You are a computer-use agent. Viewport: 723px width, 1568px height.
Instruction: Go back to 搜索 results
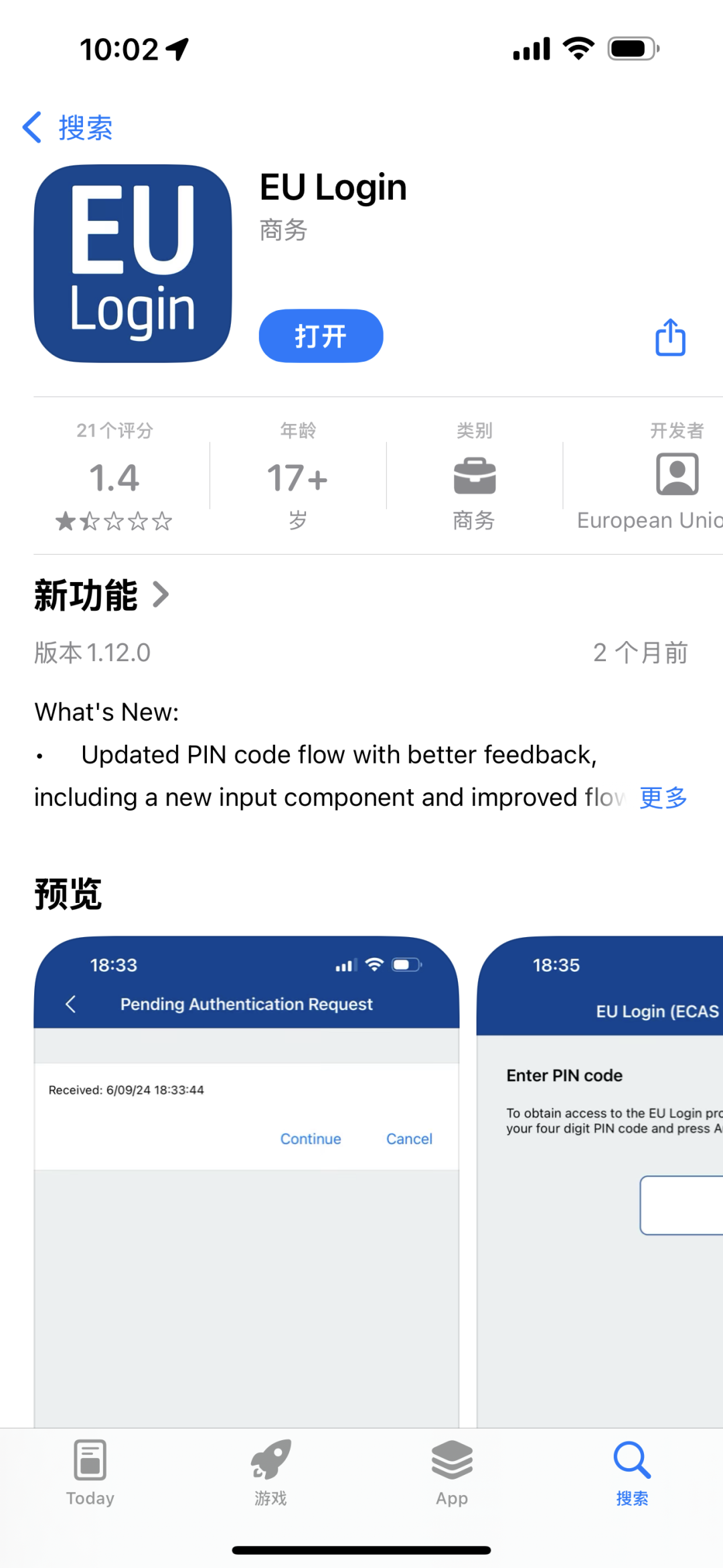click(x=68, y=127)
